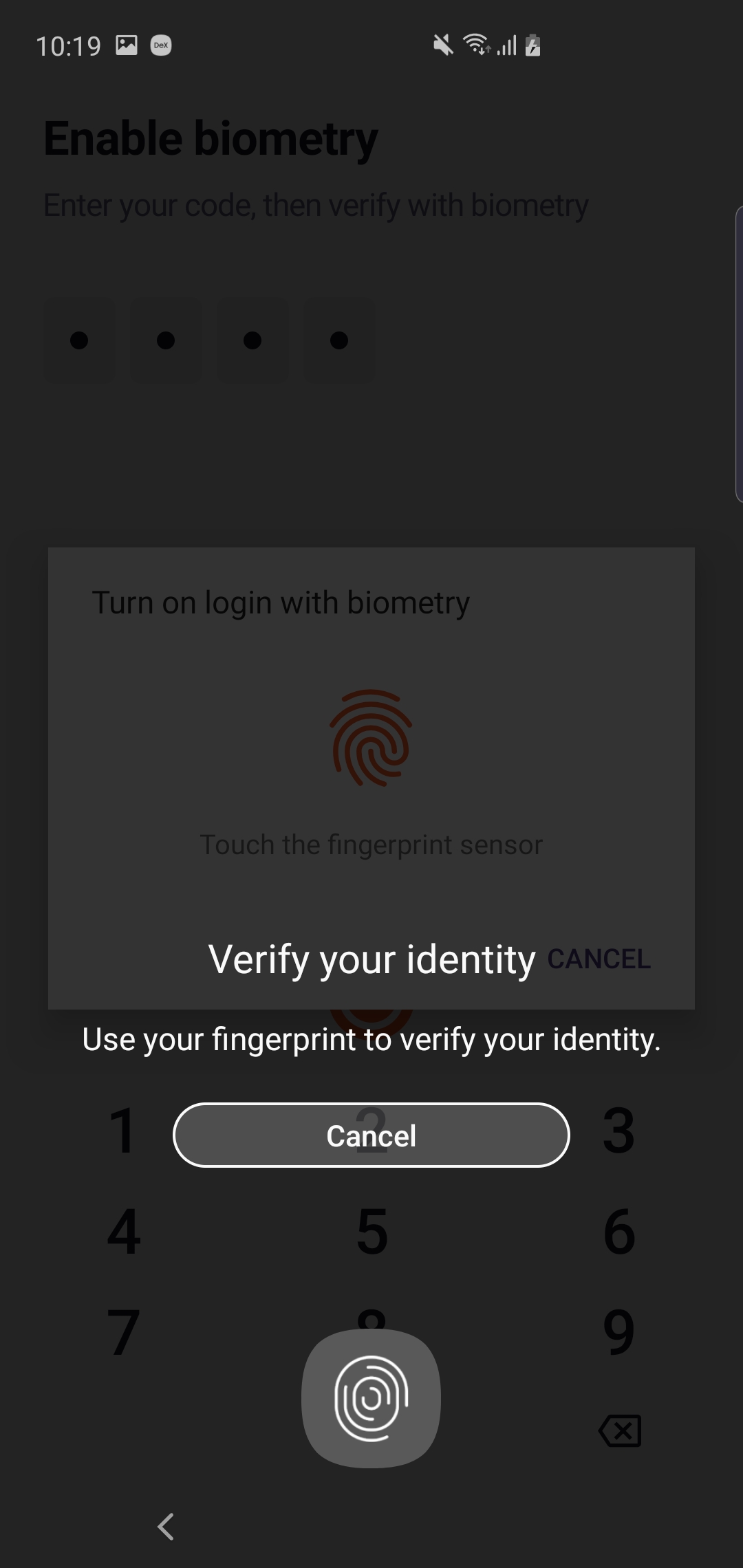Screen dimensions: 743x1568
Task: Select digit 7 on the keypad
Action: [x=124, y=1332]
